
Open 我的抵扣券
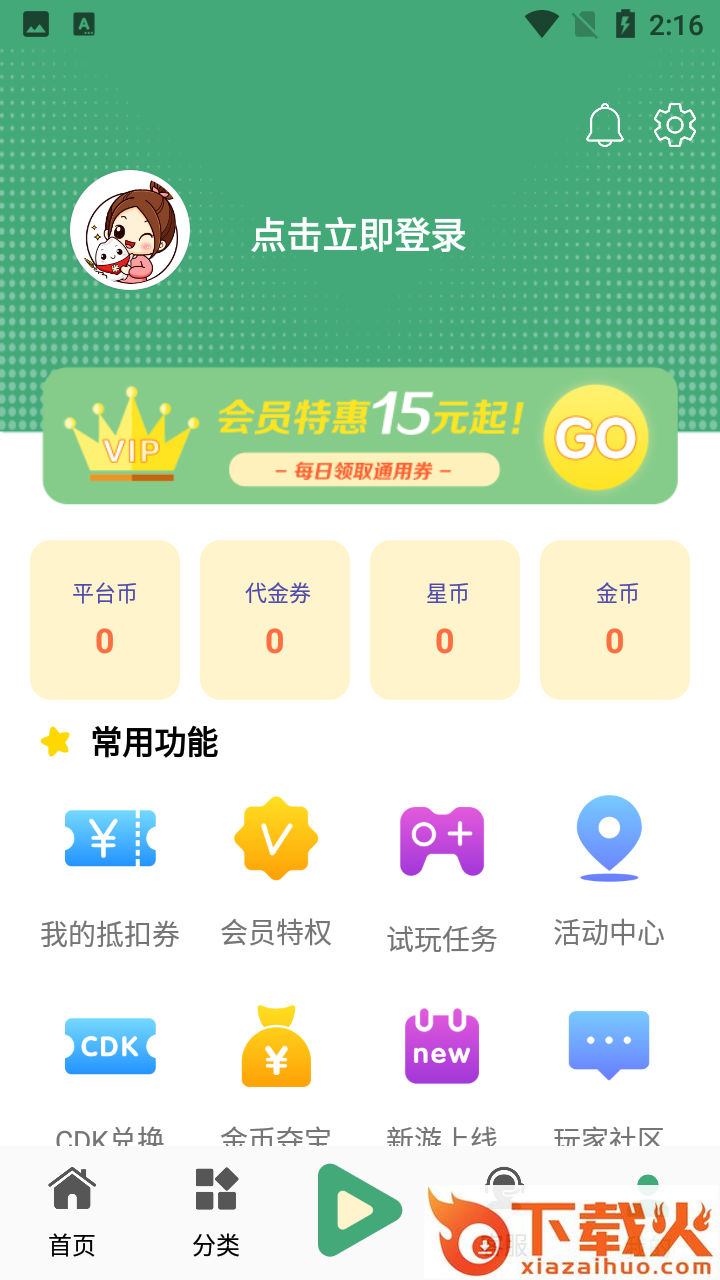tap(110, 870)
